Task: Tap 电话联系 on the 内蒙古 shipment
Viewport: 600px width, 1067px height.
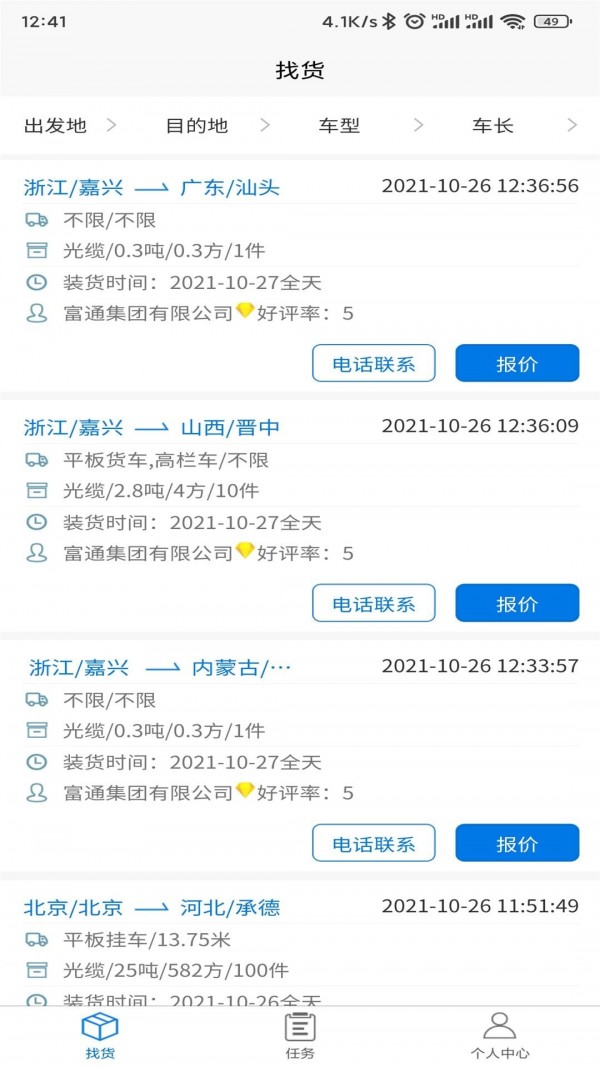Action: pos(374,843)
